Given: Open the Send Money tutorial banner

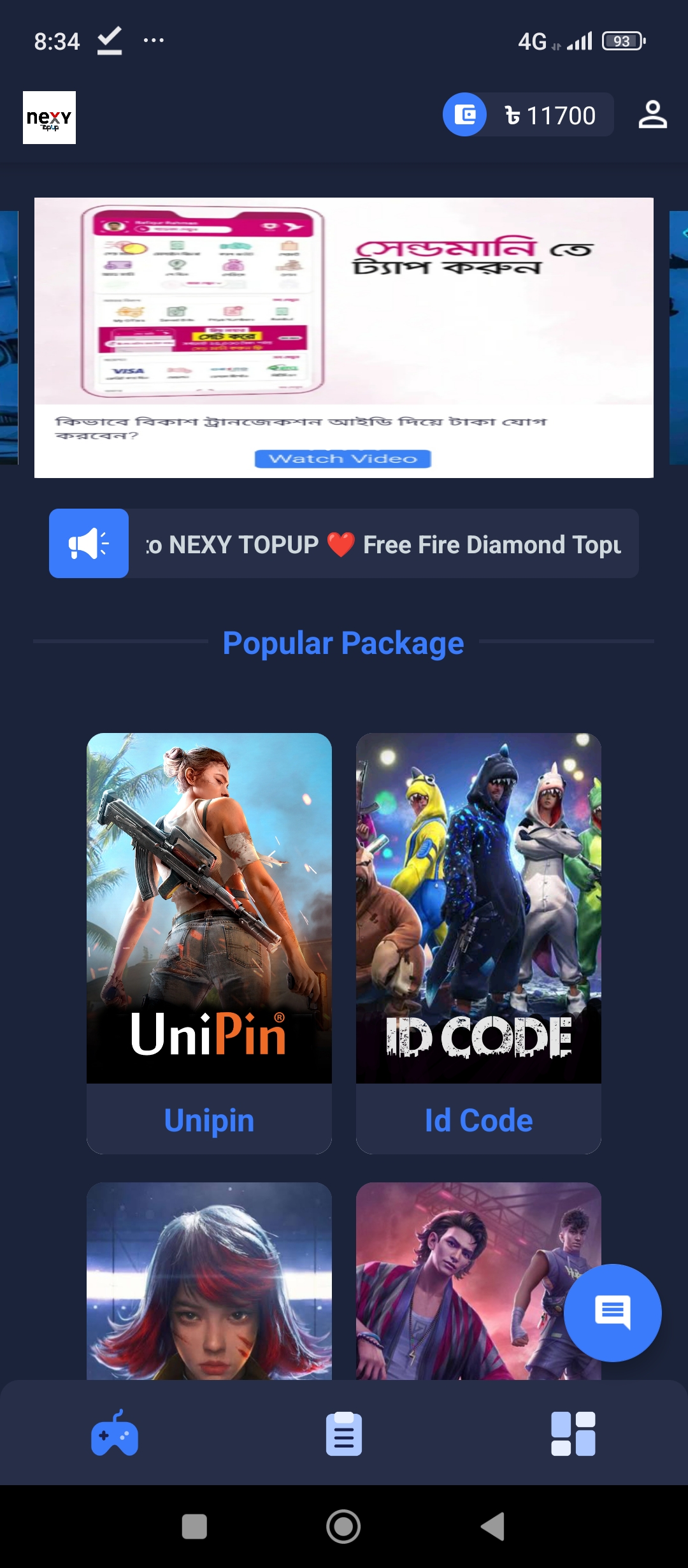Looking at the screenshot, I should 344,338.
